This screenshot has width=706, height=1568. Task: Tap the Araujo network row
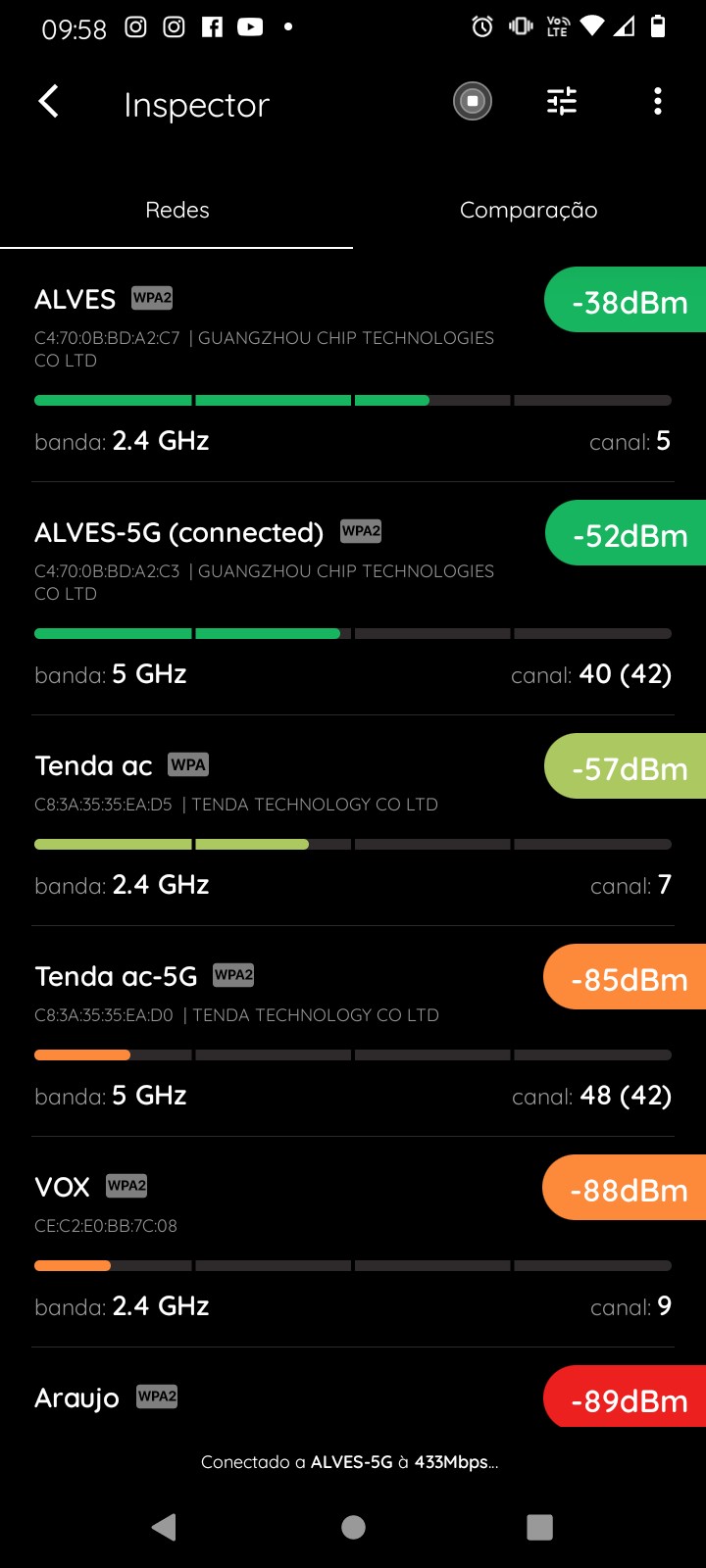[x=294, y=1398]
